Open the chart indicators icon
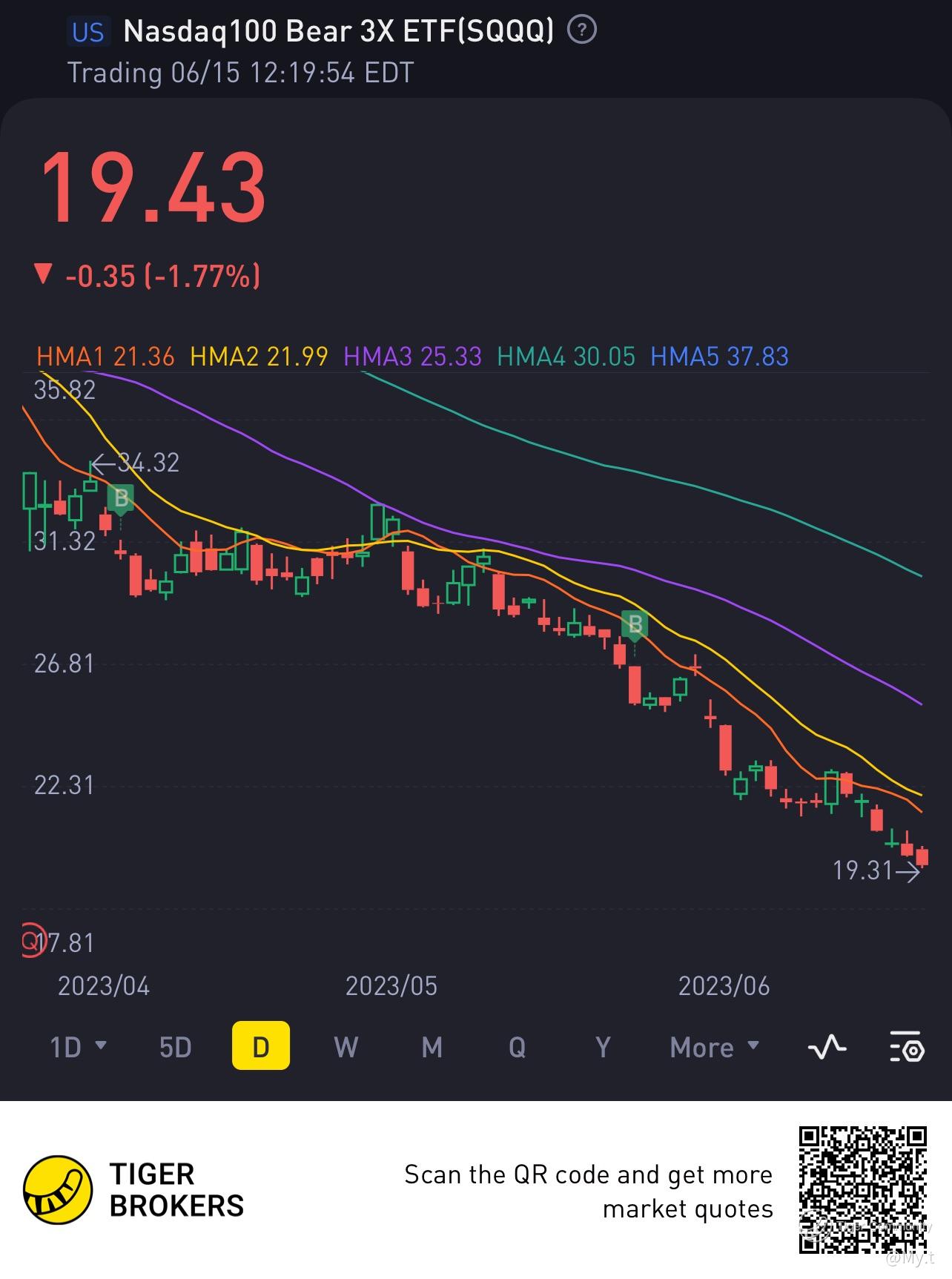The image size is (952, 1279). coord(827,1046)
